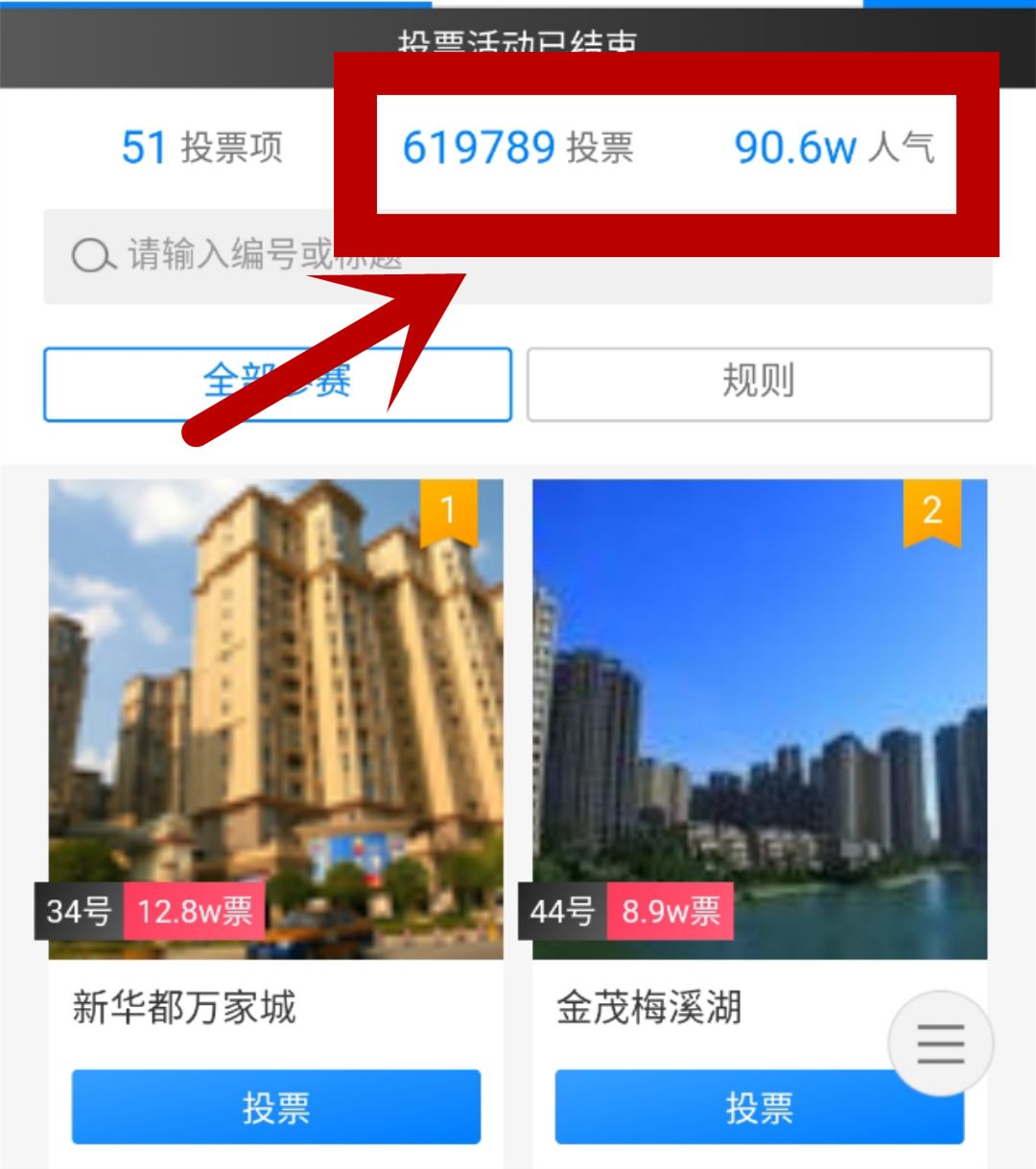
Task: Open the floating hamburger menu button
Action: 940,1043
